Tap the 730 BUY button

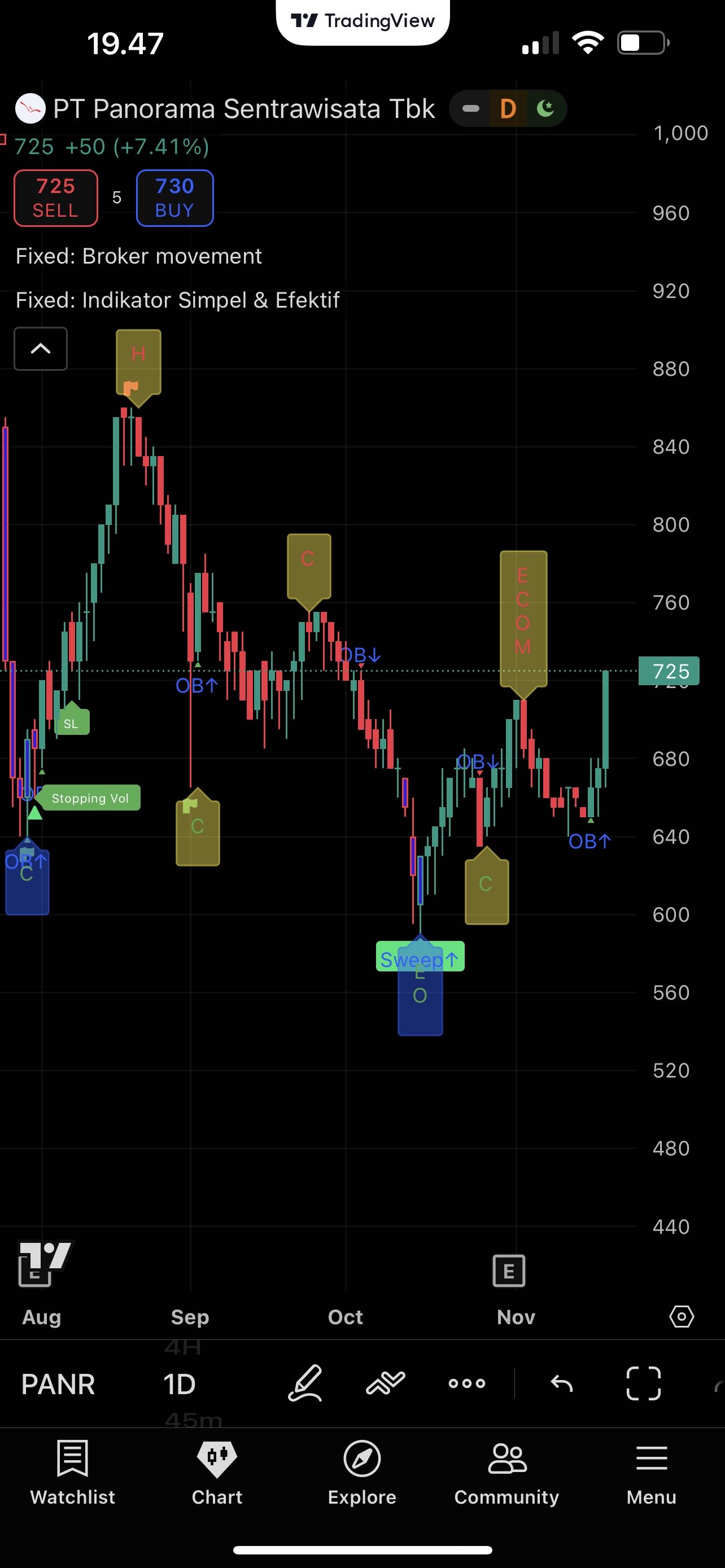174,198
